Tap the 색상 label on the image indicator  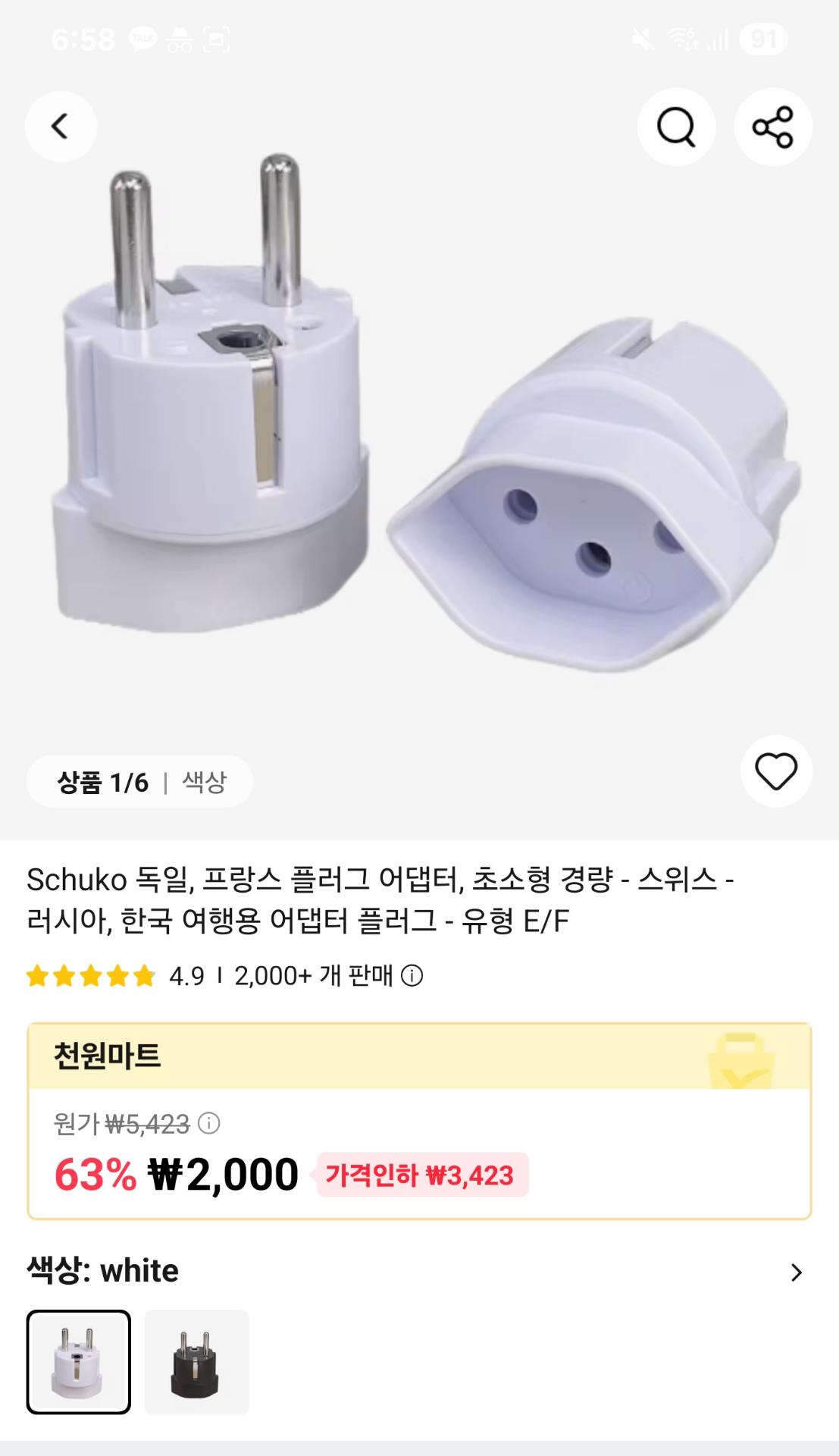(205, 782)
